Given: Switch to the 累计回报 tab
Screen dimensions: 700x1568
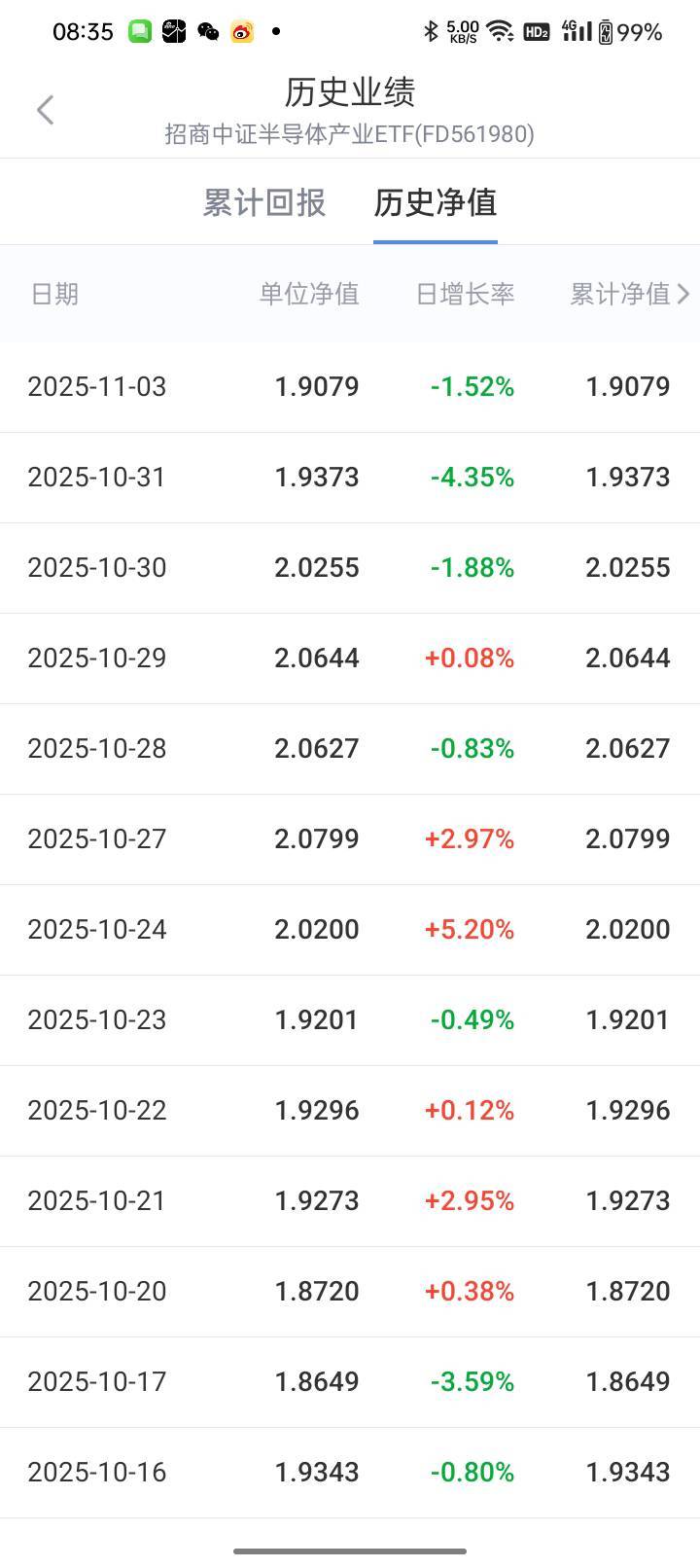Looking at the screenshot, I should (x=264, y=203).
